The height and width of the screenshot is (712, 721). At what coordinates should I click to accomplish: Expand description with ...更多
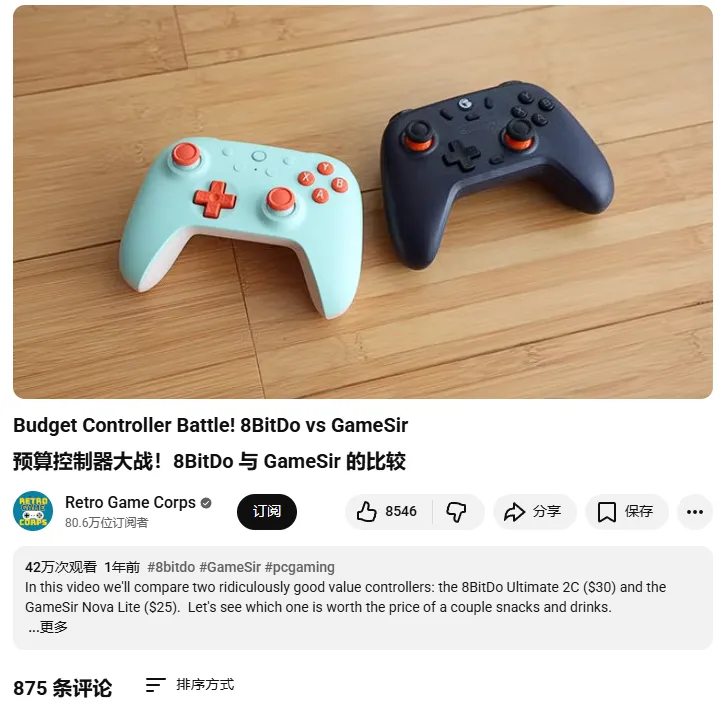[48, 627]
